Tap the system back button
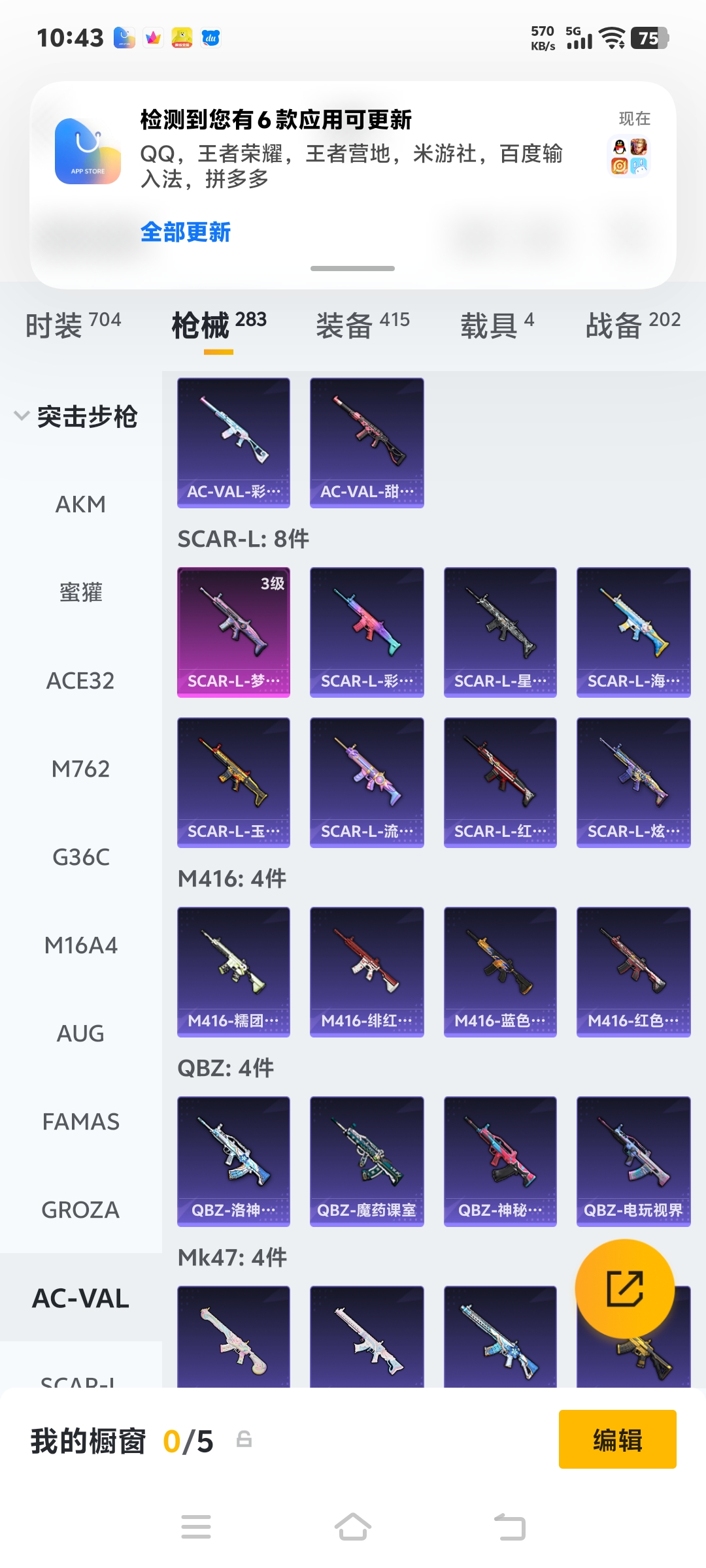 pyautogui.click(x=509, y=1527)
